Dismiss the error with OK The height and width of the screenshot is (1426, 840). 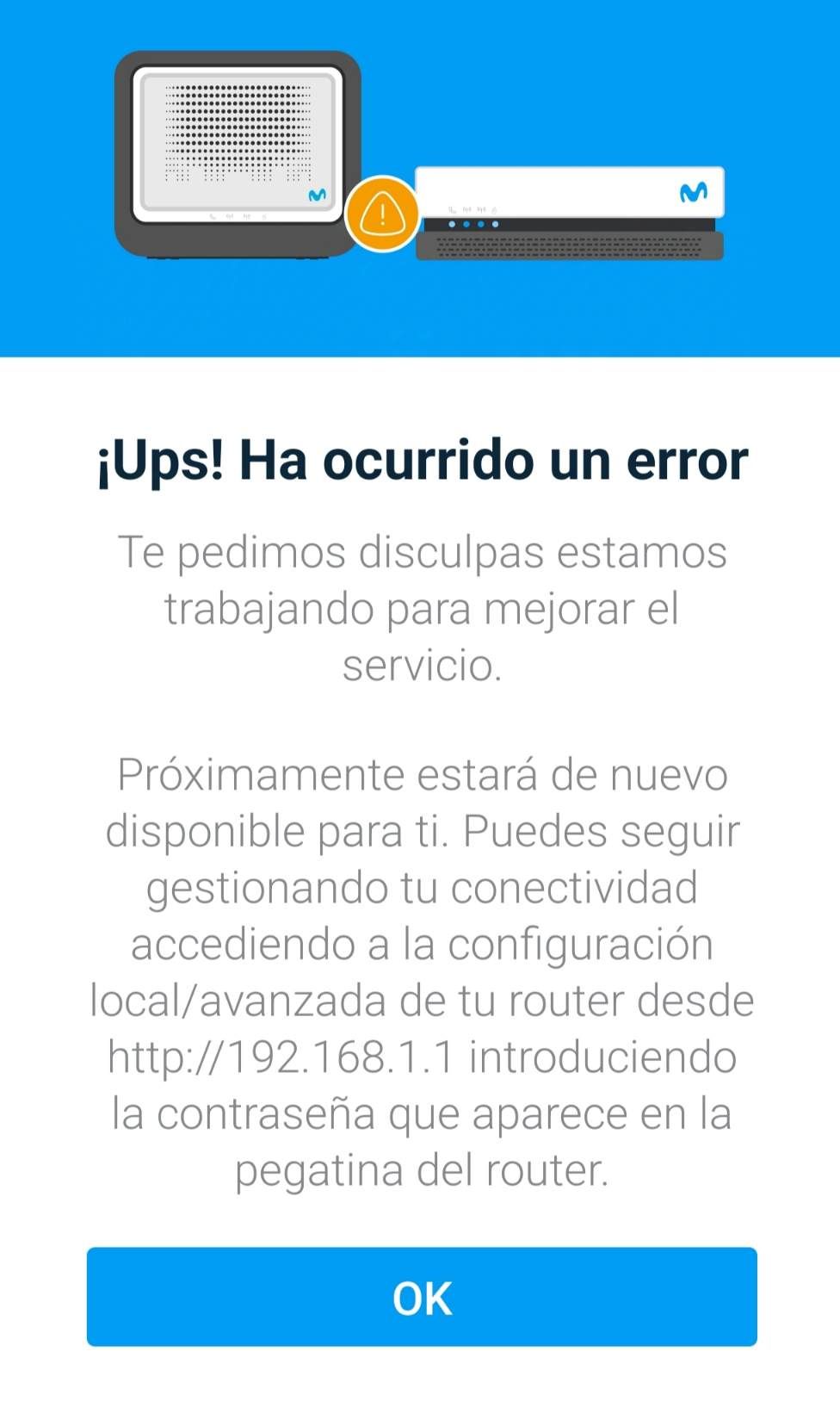tap(422, 1297)
